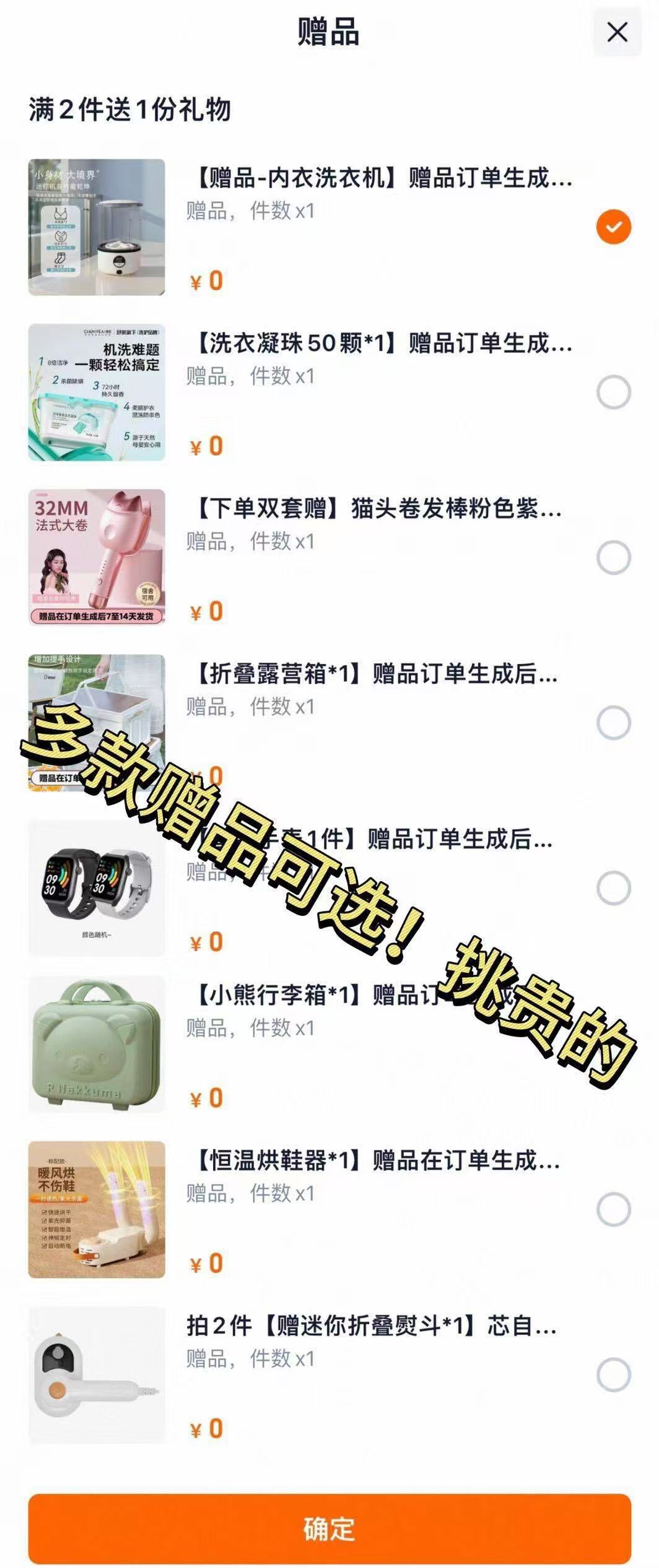View the laundry beads product thumbnail
The height and width of the screenshot is (1568, 659).
pyautogui.click(x=97, y=393)
